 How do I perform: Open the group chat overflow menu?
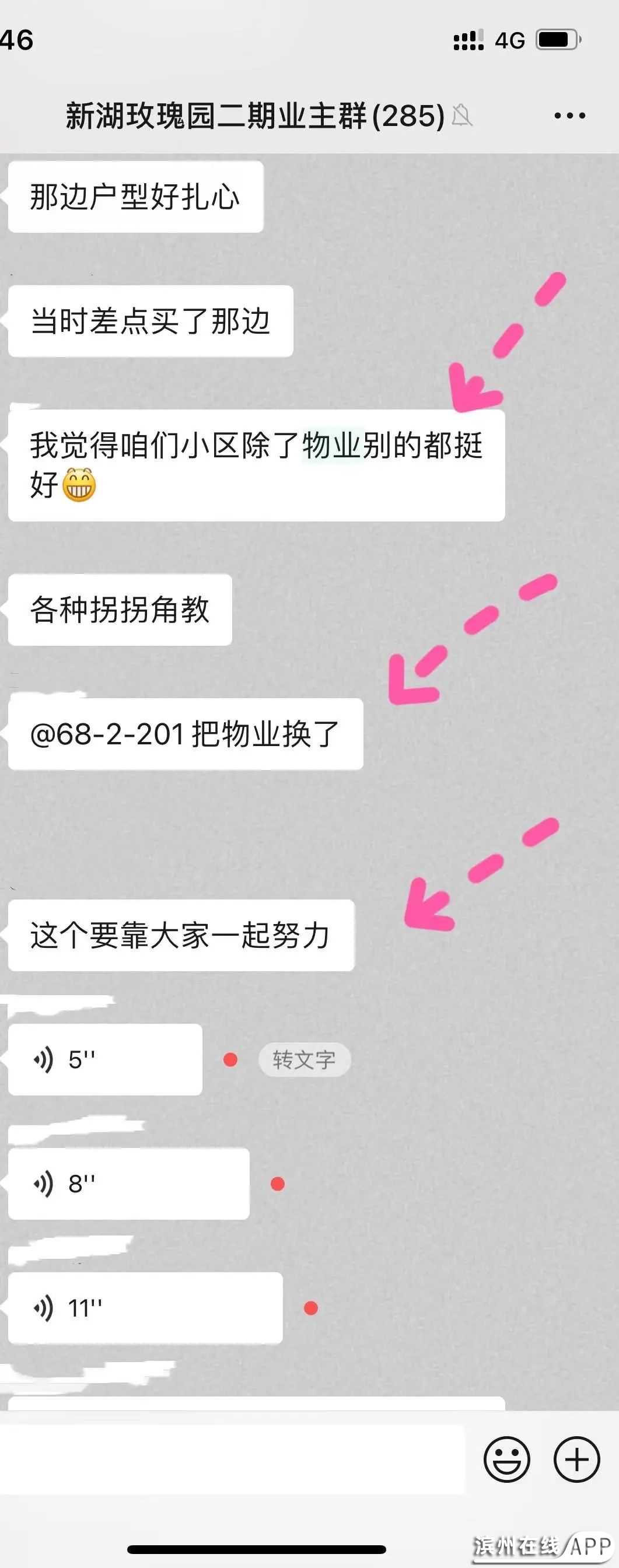pos(569,116)
